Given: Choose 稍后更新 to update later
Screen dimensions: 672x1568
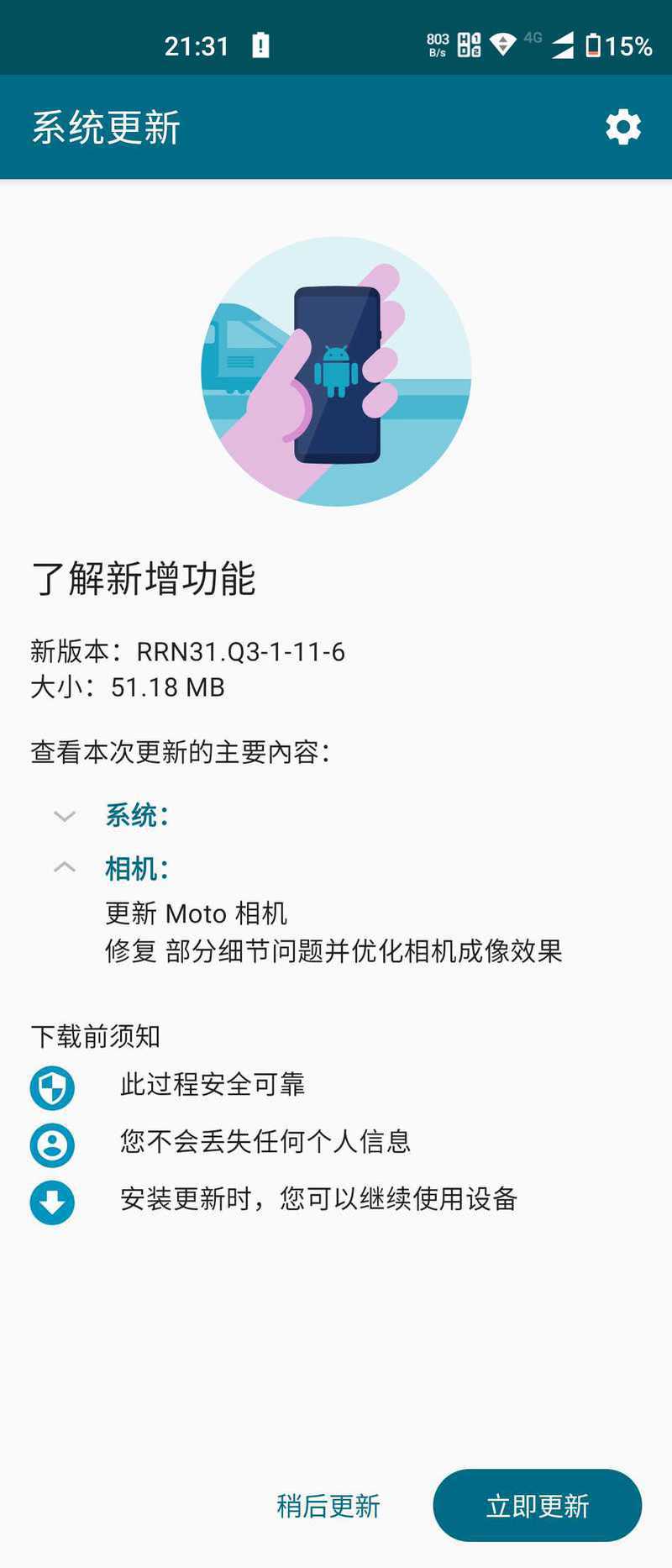Looking at the screenshot, I should coord(328,1506).
